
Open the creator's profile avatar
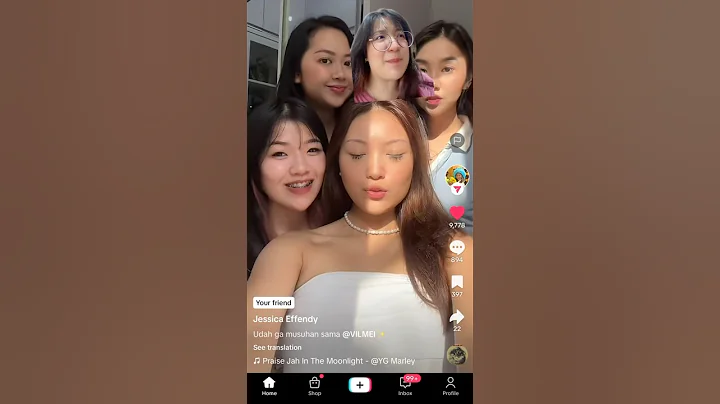(x=457, y=177)
